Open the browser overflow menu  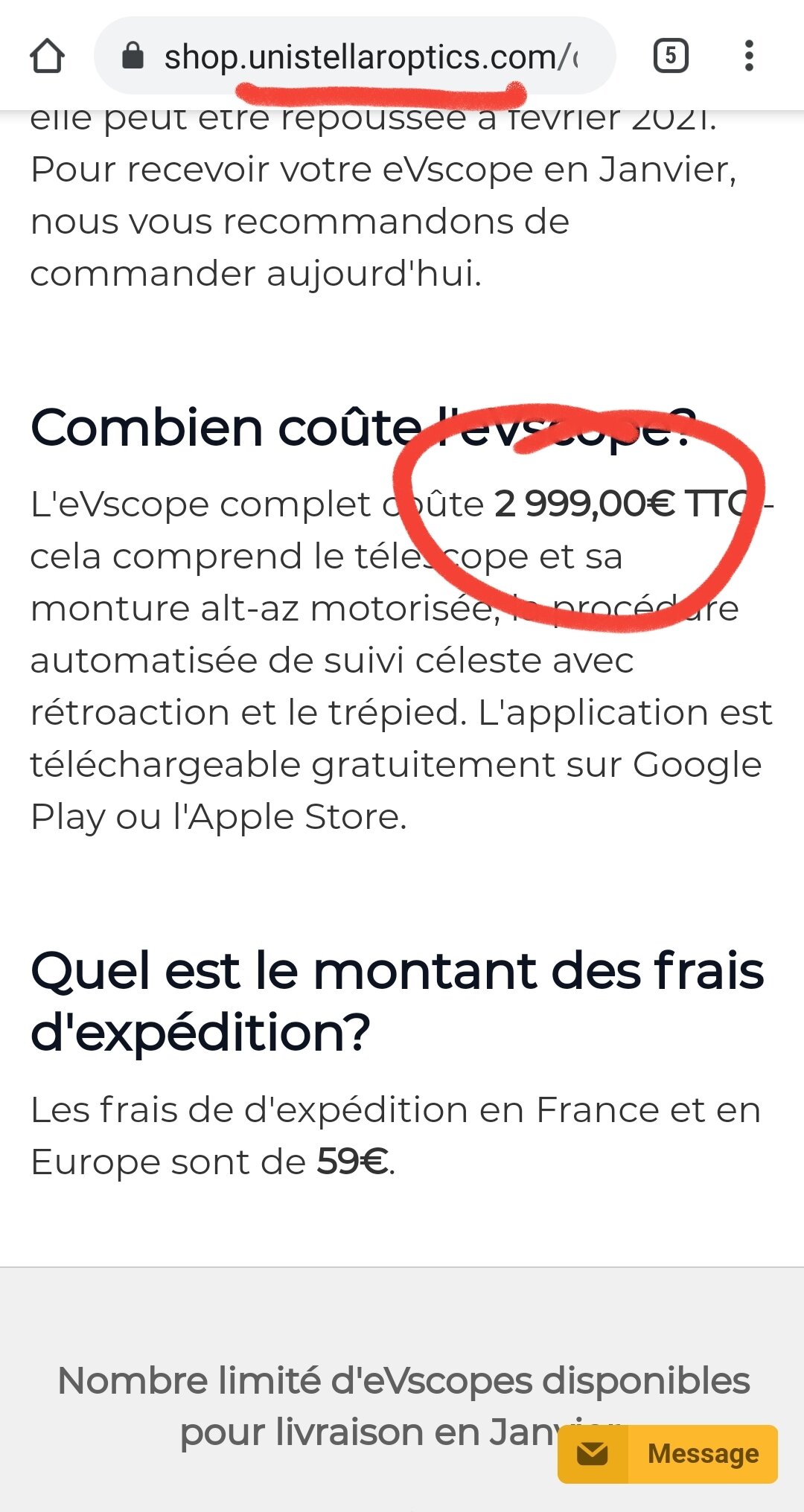pyautogui.click(x=749, y=56)
